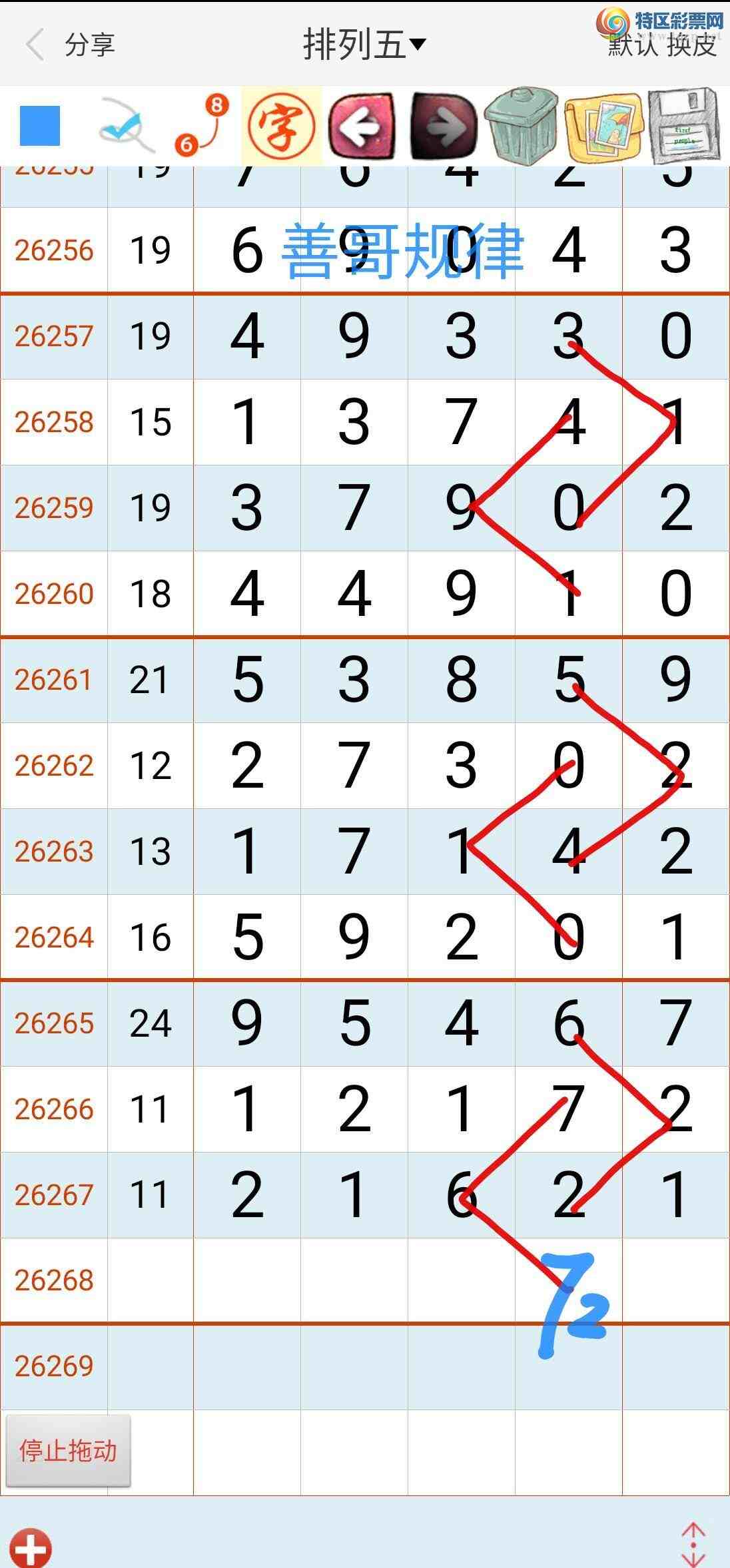Select the number connect-line tool
The height and width of the screenshot is (1568, 730).
[201, 125]
